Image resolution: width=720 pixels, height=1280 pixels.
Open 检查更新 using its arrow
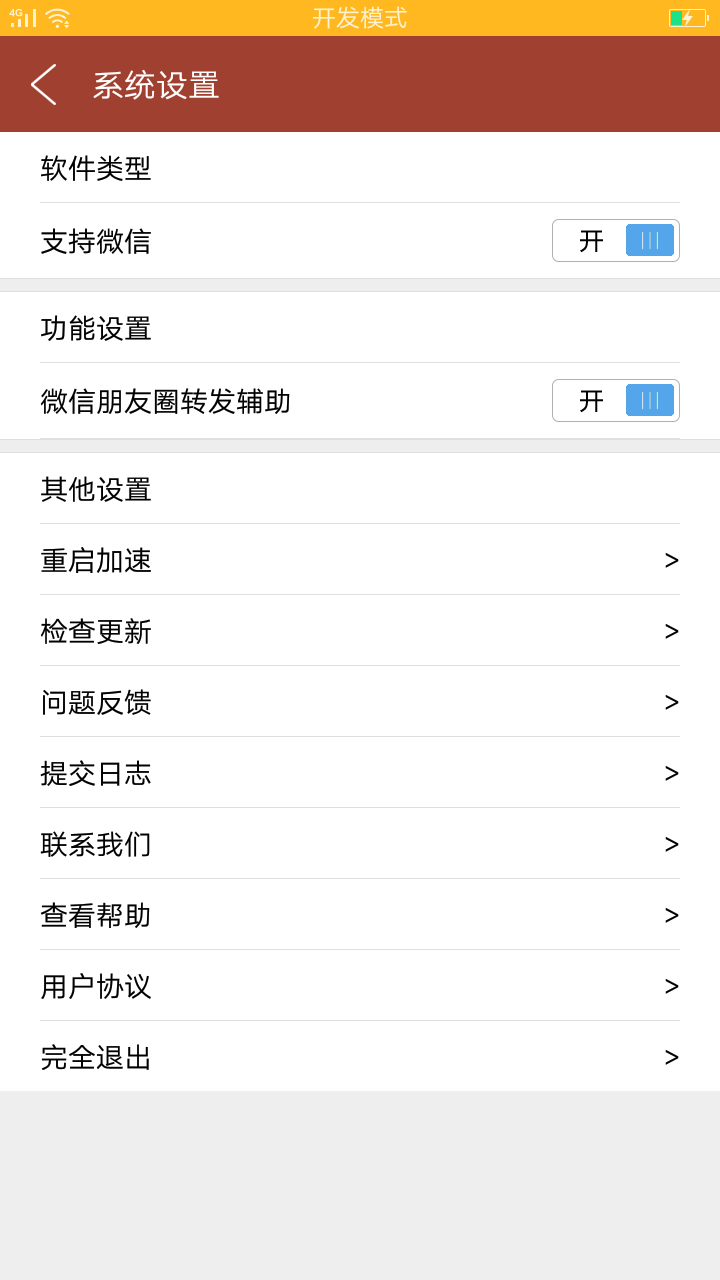coord(671,631)
